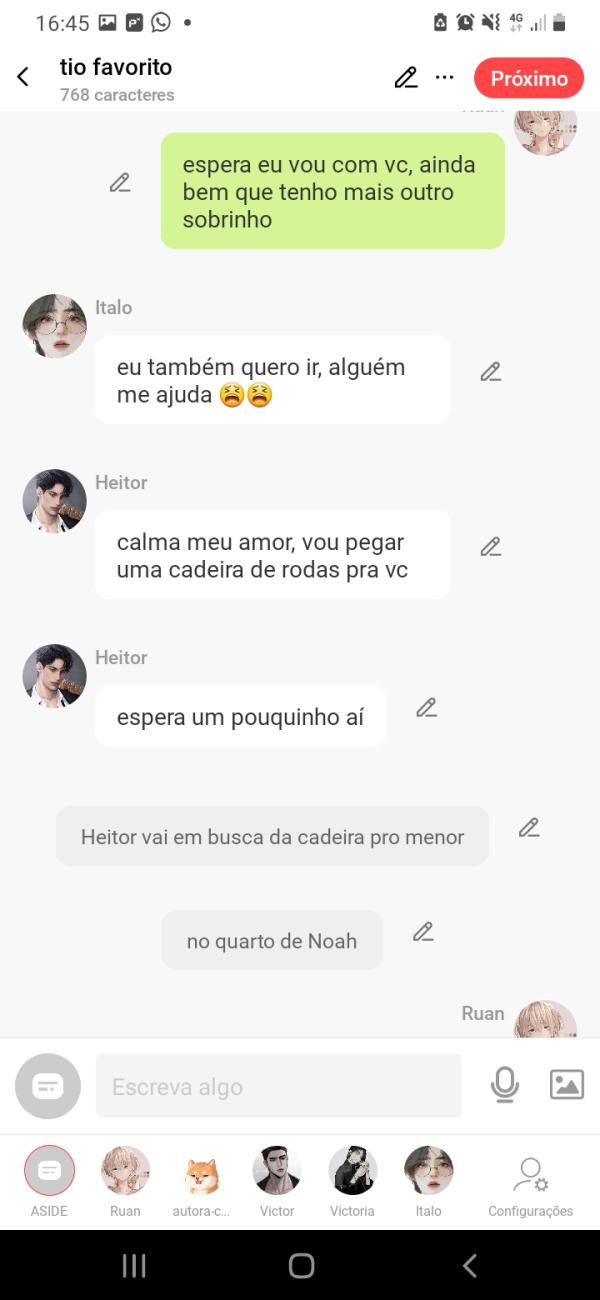Go back from the tio favorito story
Viewport: 600px width, 1300px height.
click(x=23, y=78)
